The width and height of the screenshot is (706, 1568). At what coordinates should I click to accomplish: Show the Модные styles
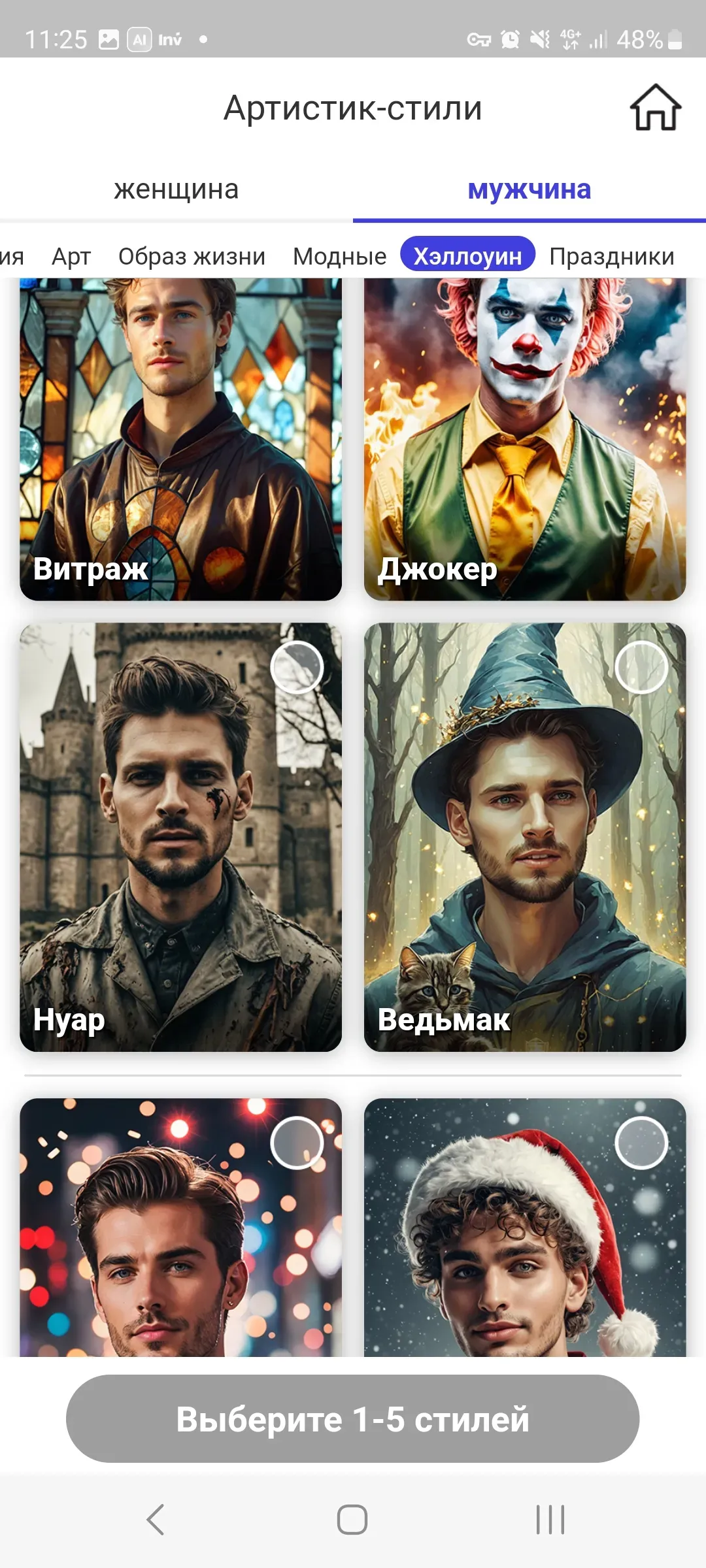point(339,256)
